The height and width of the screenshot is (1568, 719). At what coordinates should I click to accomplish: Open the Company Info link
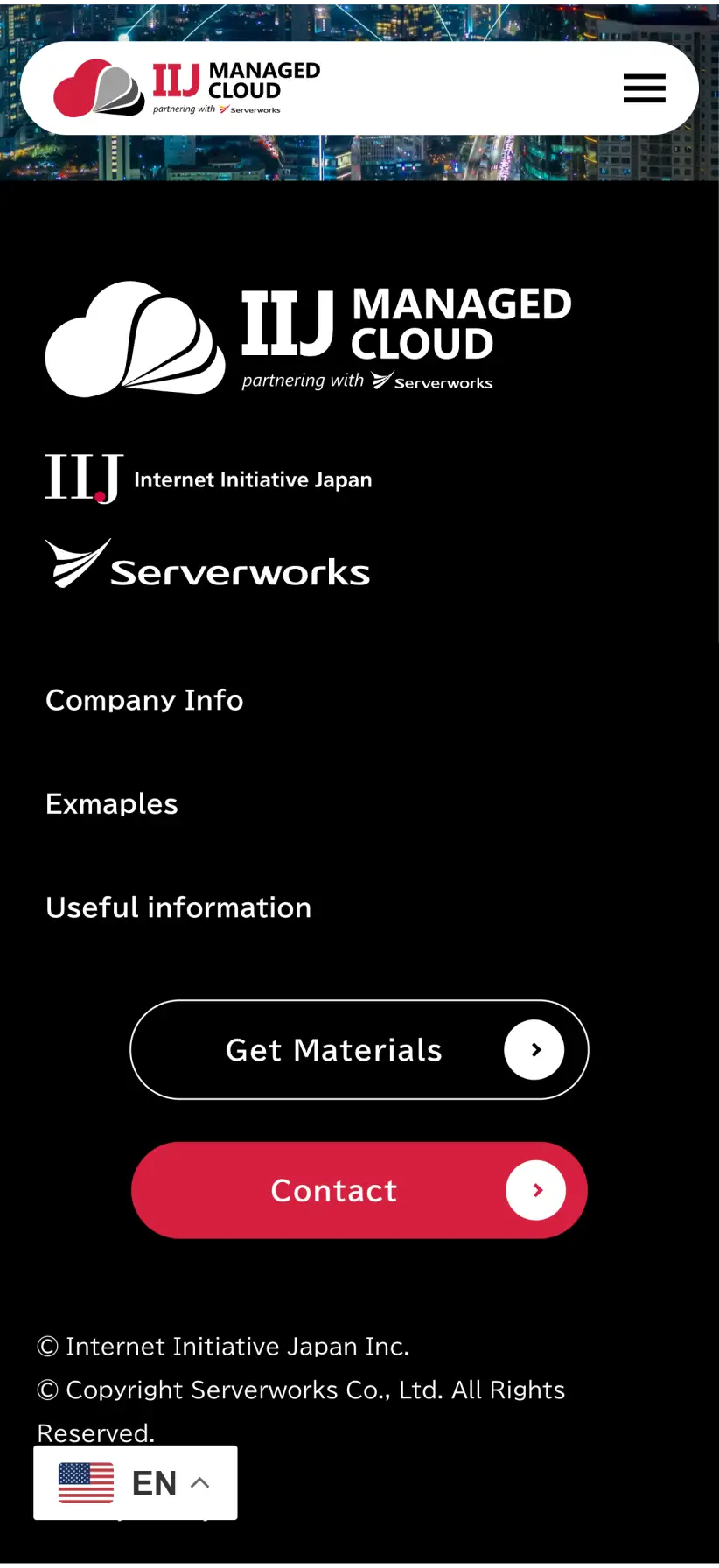click(x=144, y=700)
